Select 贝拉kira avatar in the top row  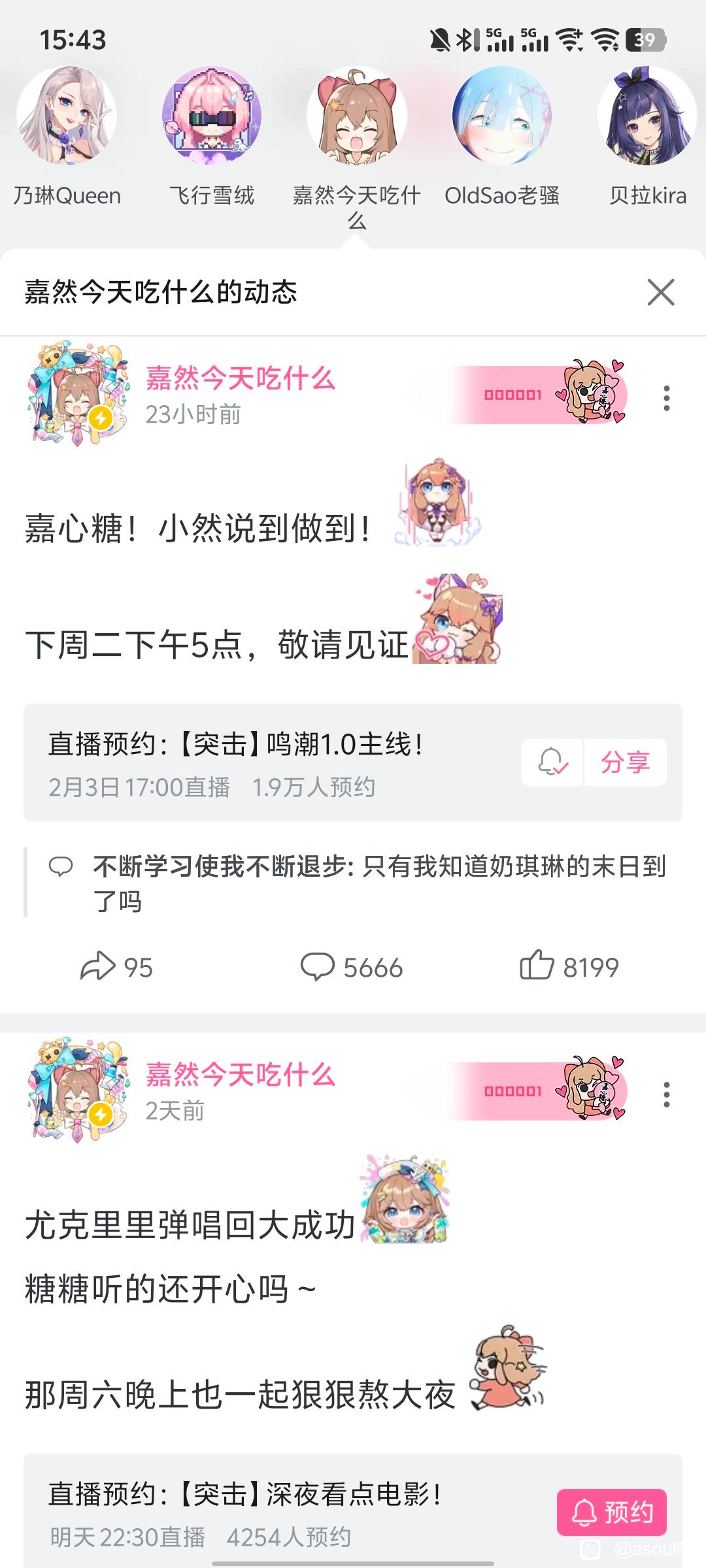647,116
